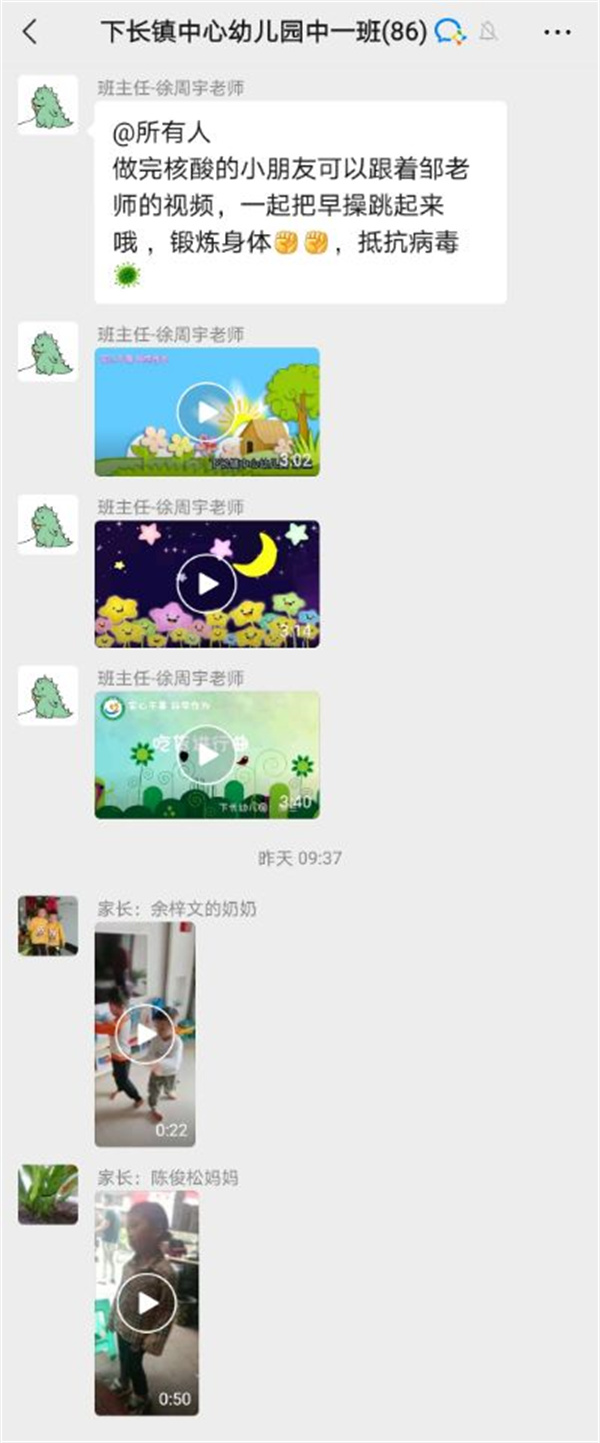Go back from the group chat
The width and height of the screenshot is (600, 1443).
click(x=30, y=32)
